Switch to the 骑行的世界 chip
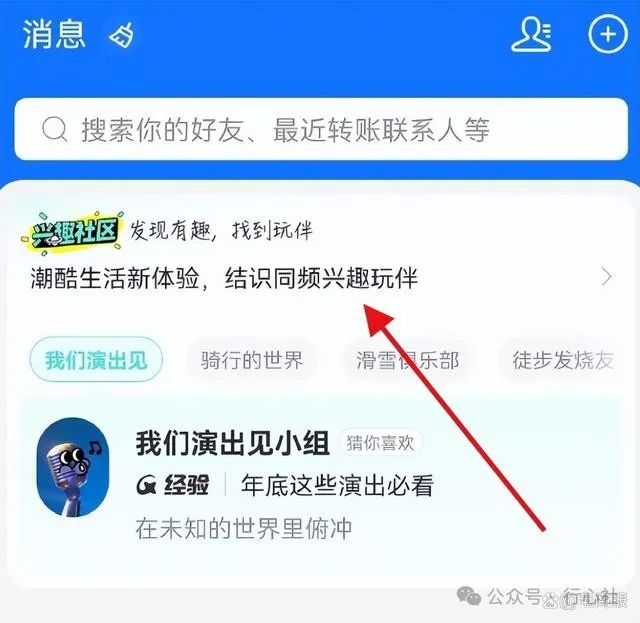The width and height of the screenshot is (640, 623). [x=252, y=360]
